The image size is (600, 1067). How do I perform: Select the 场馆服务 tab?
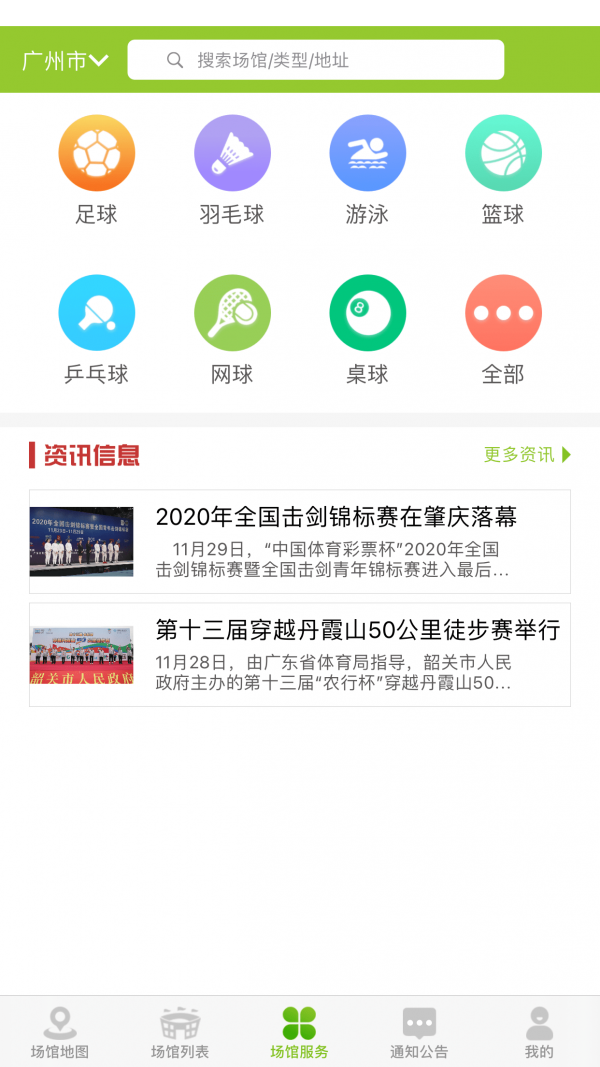tap(299, 1032)
